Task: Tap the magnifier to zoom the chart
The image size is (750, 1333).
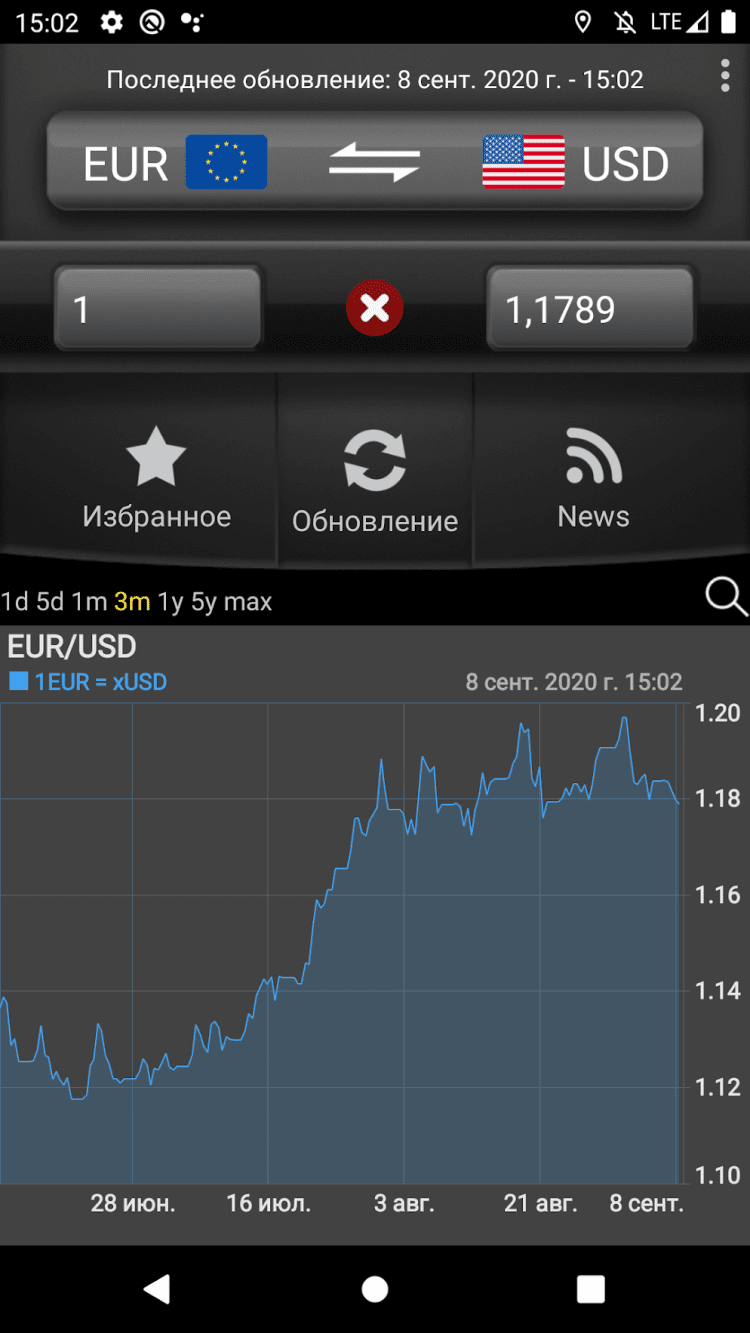Action: [725, 598]
